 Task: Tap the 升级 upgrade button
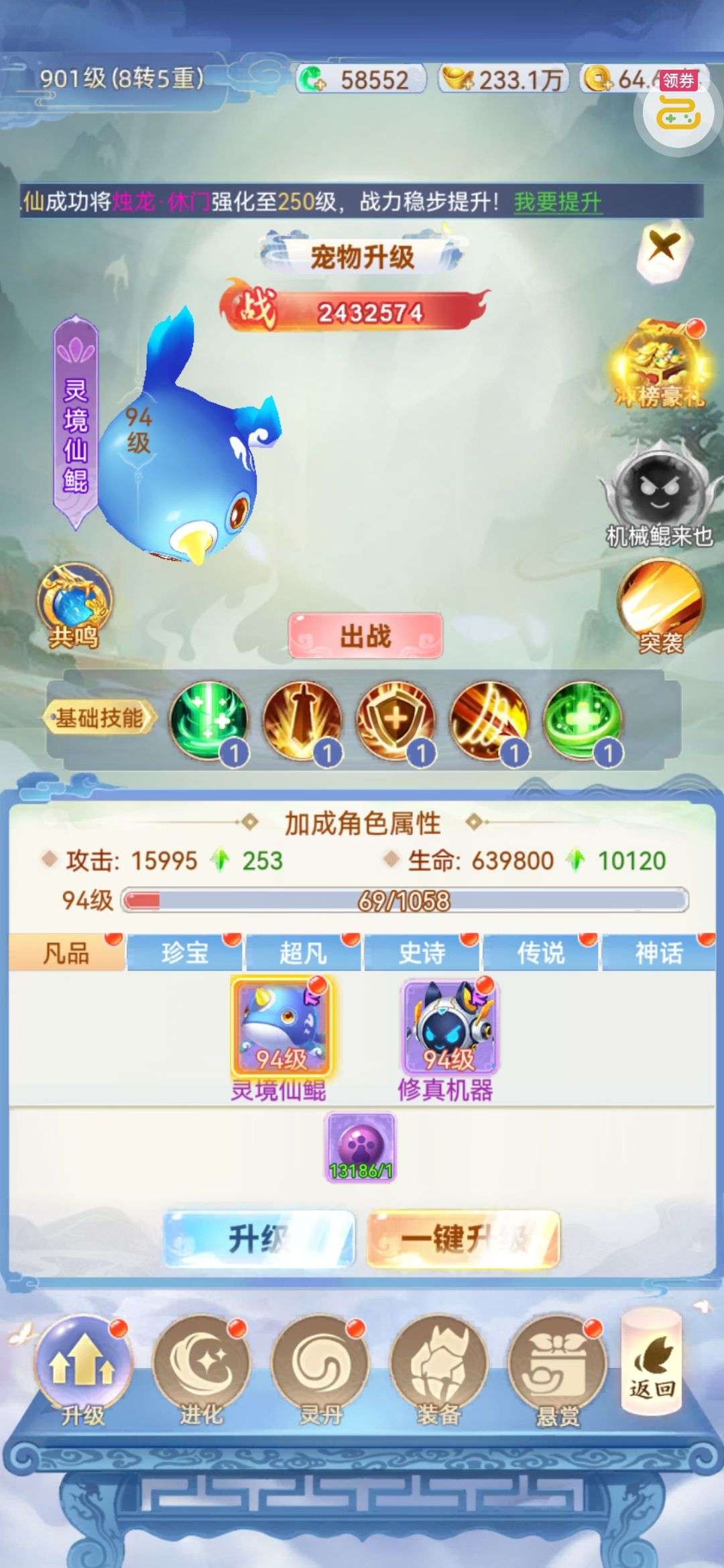tap(259, 1238)
